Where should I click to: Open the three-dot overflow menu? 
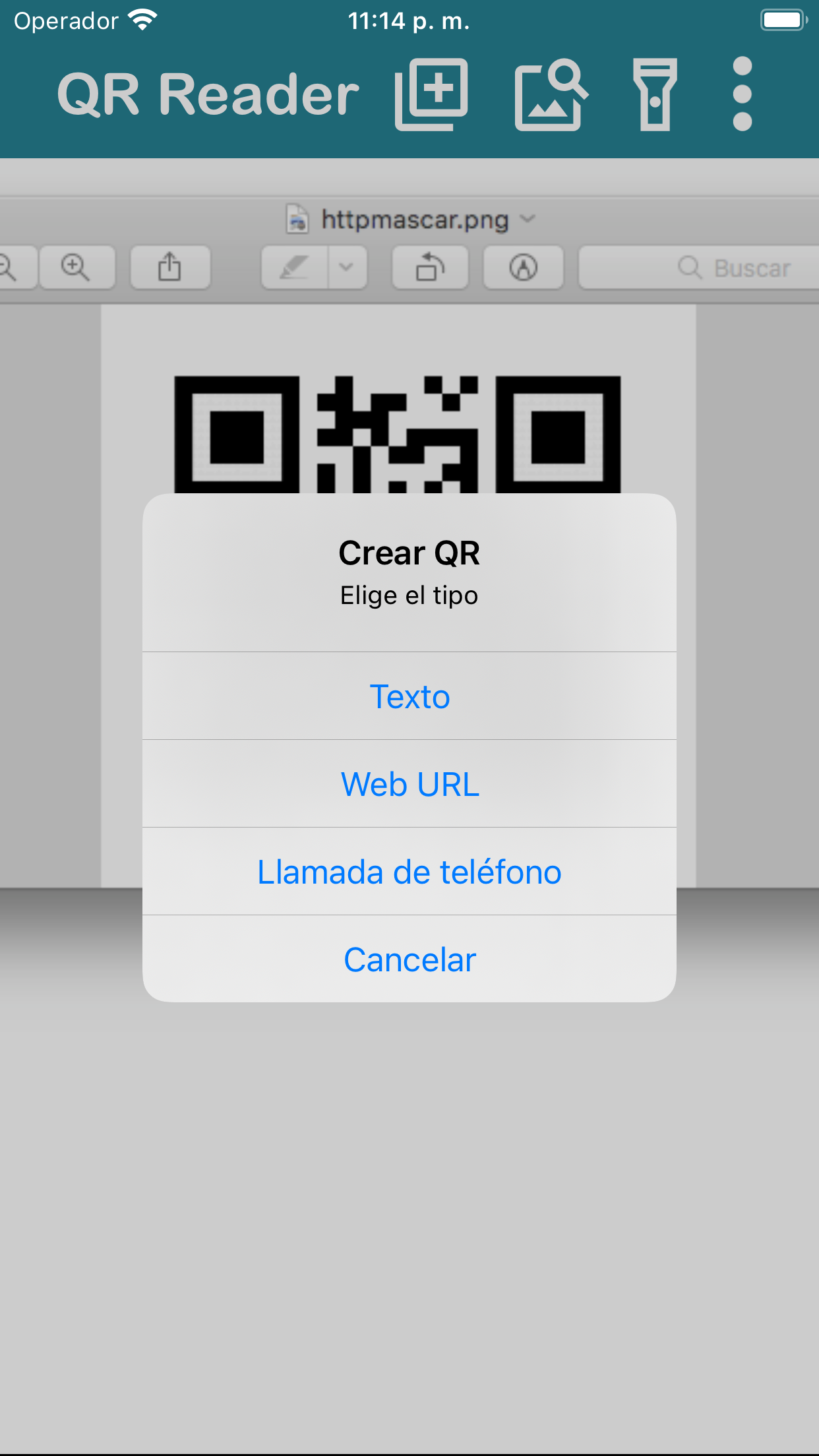coord(741,94)
